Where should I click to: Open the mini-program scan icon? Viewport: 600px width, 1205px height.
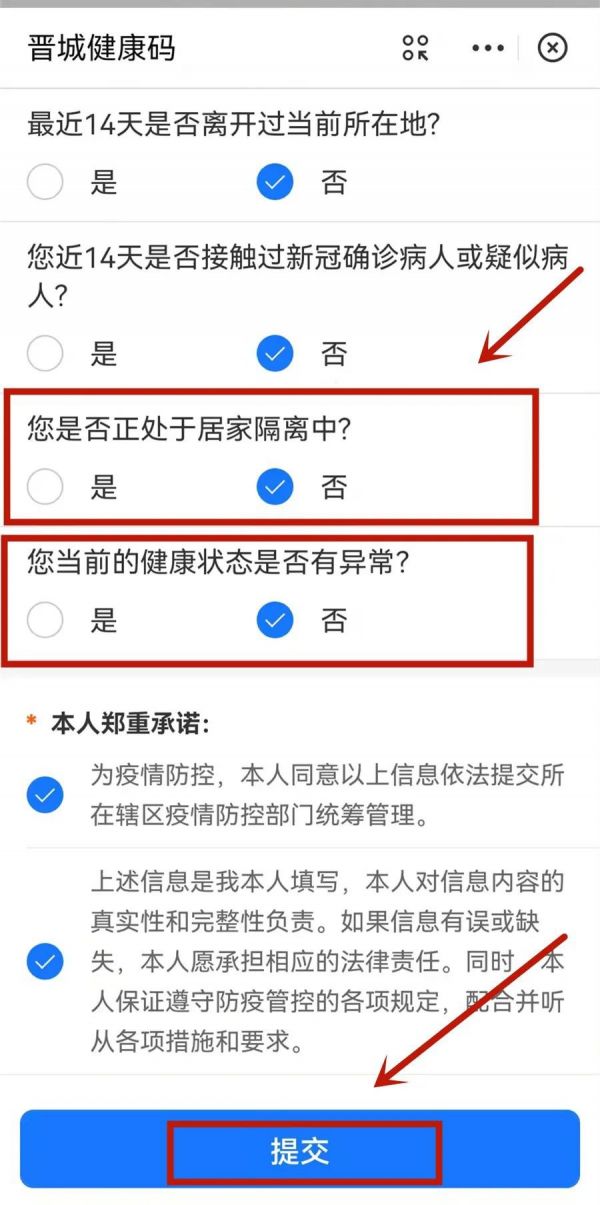415,47
